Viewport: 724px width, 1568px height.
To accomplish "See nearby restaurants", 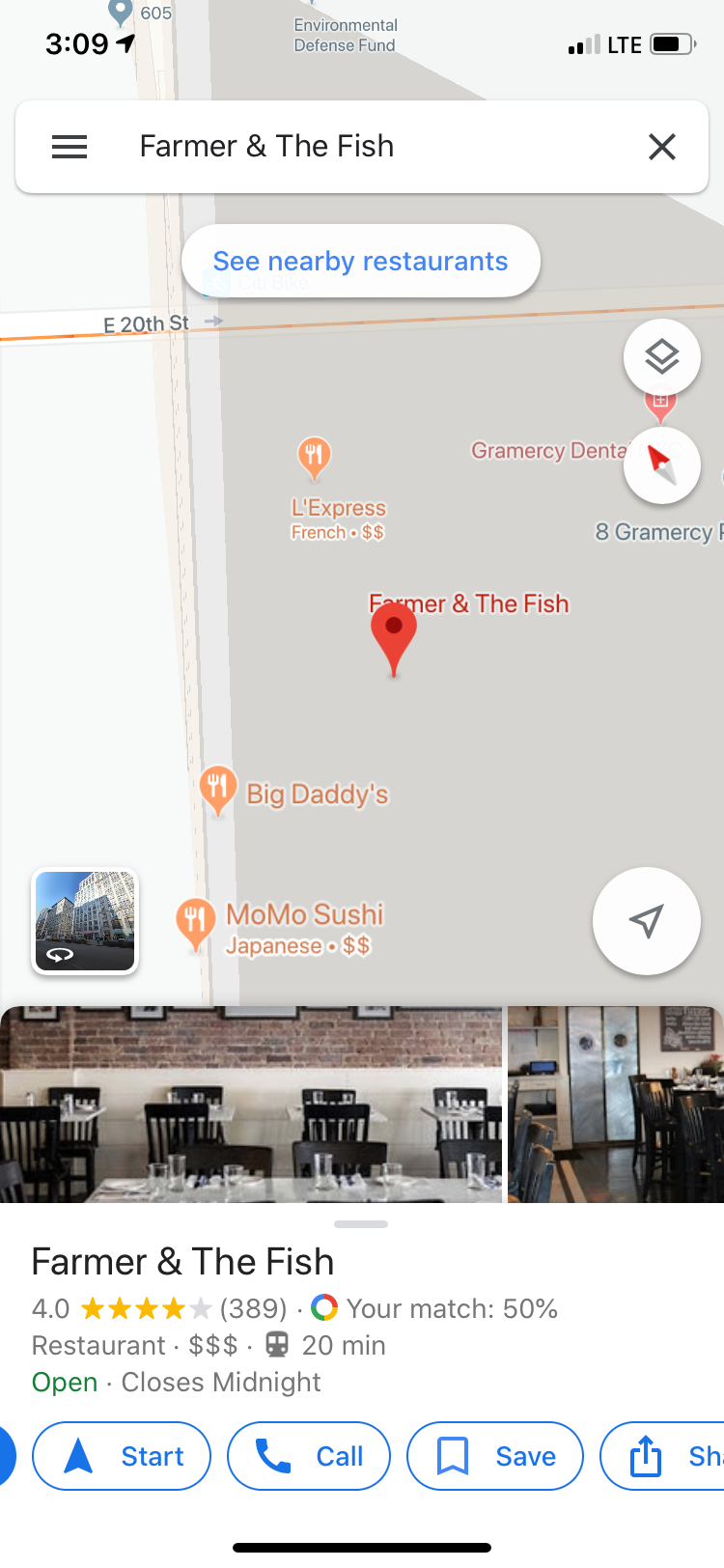I will pos(360,262).
